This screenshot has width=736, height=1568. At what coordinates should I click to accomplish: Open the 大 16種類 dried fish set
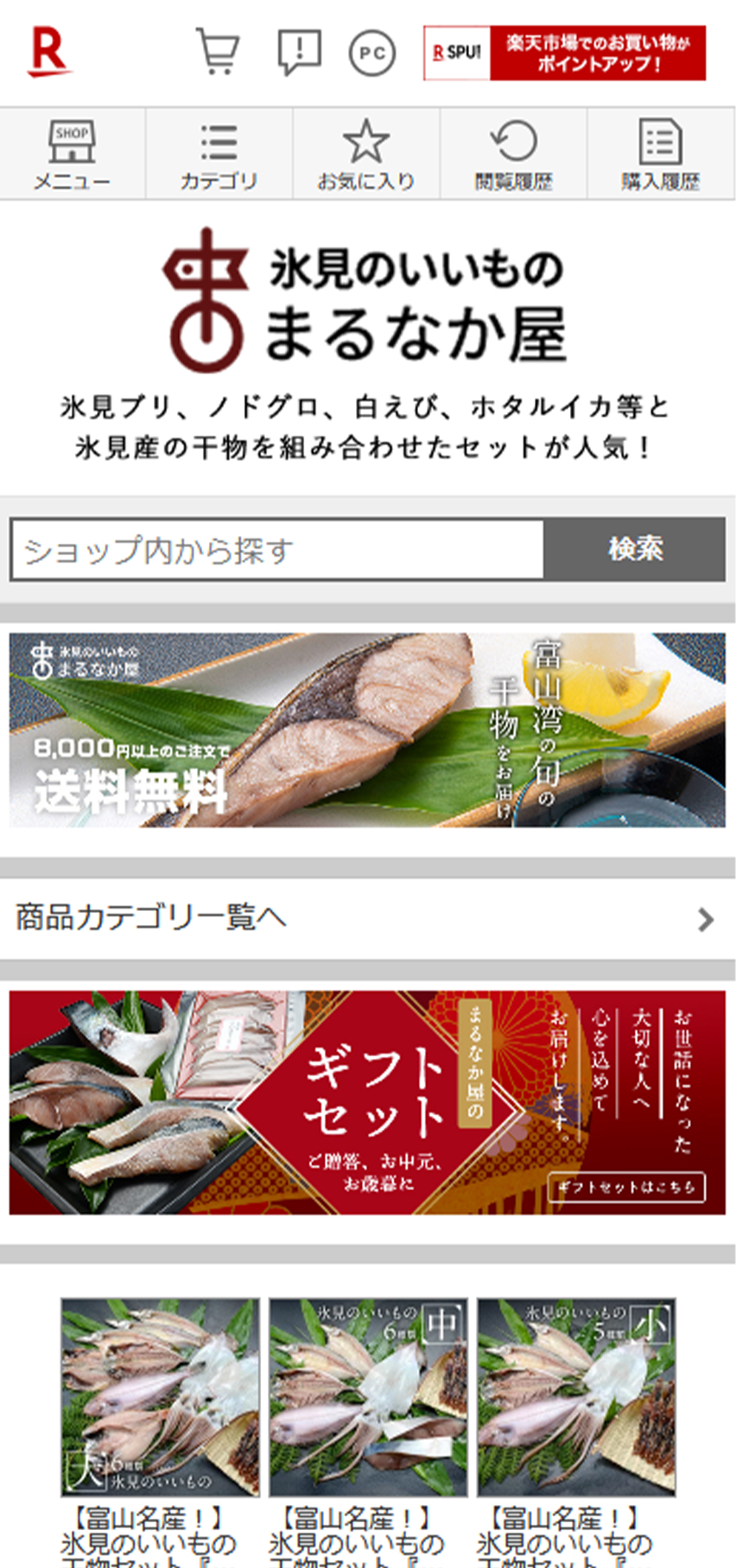[160, 1397]
